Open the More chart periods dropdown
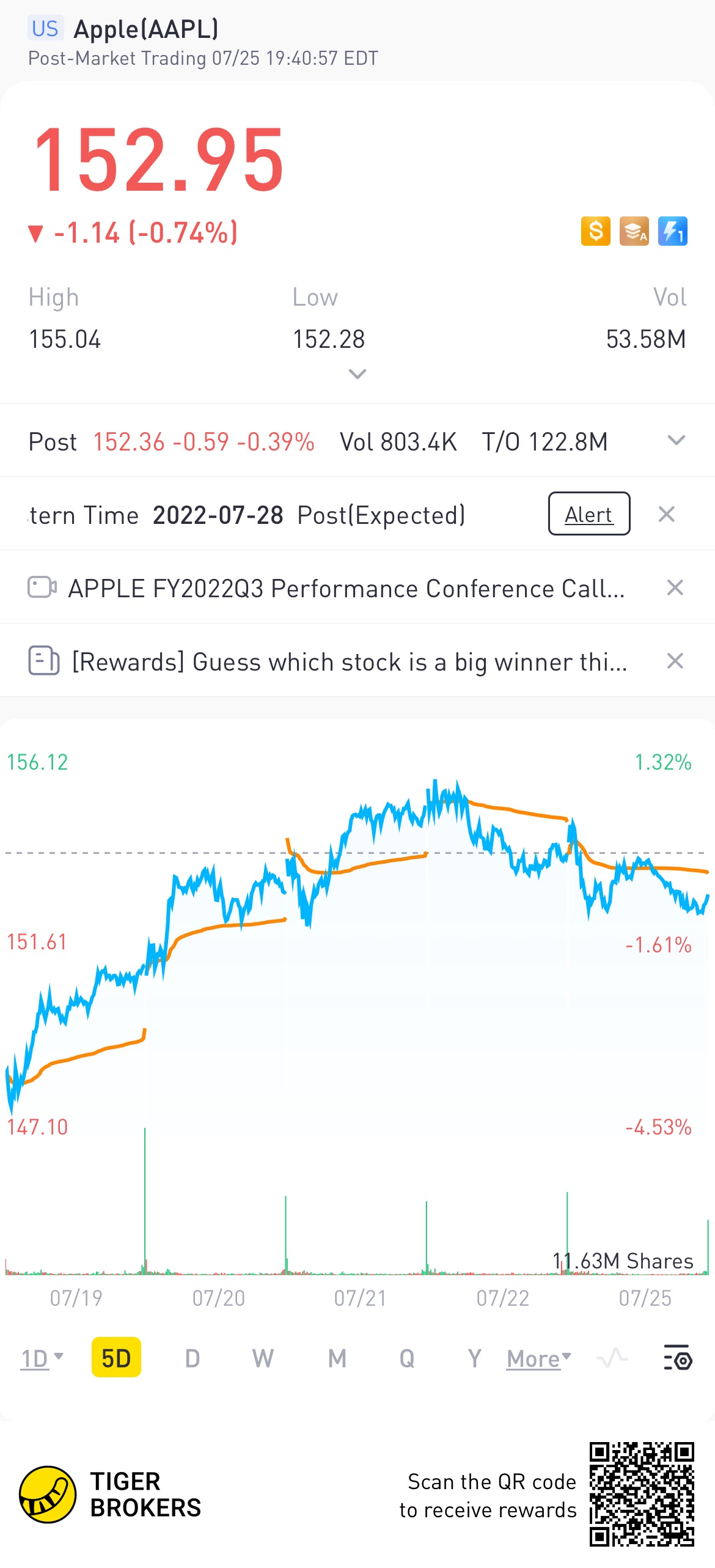Screen dimensions: 715x1568 [538, 1358]
